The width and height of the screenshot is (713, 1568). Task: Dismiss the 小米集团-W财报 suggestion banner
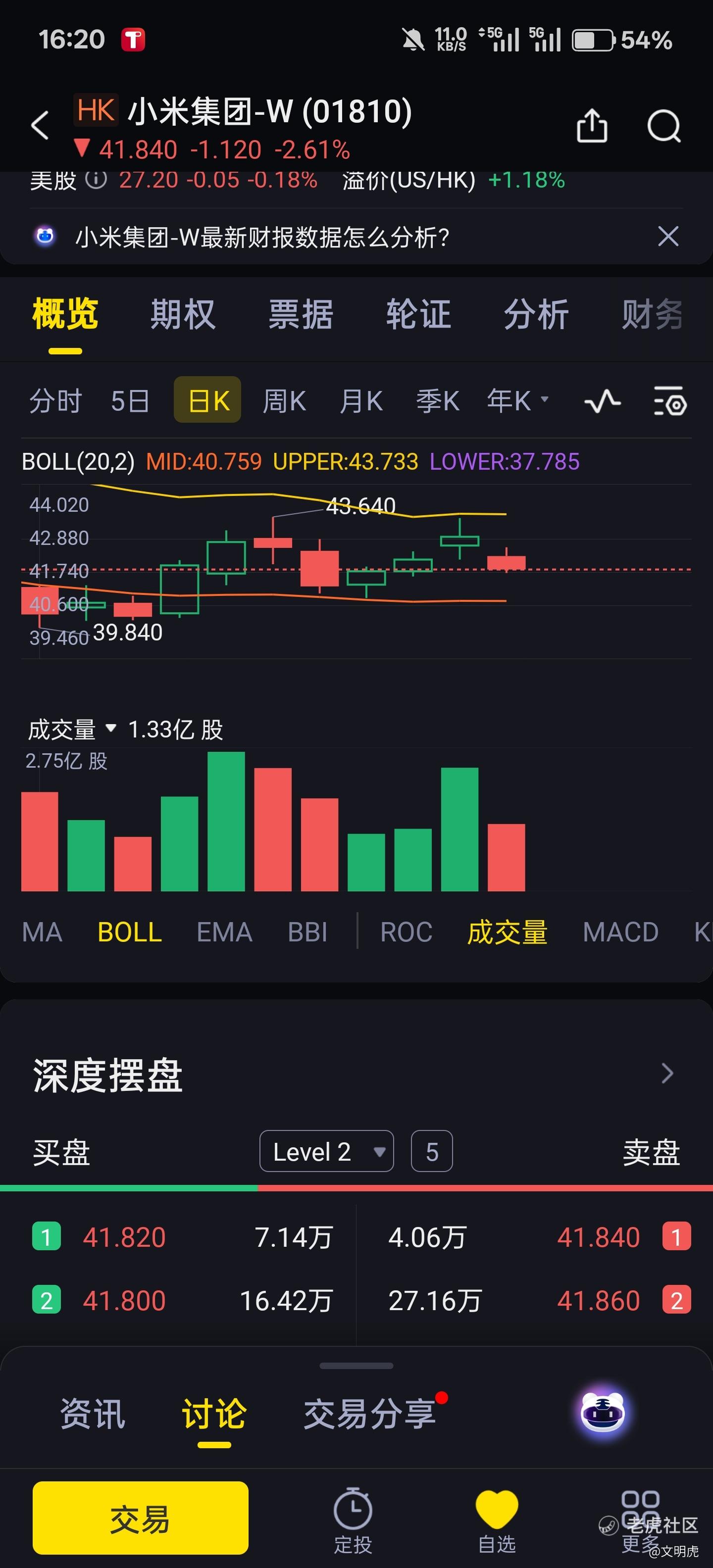pyautogui.click(x=668, y=236)
